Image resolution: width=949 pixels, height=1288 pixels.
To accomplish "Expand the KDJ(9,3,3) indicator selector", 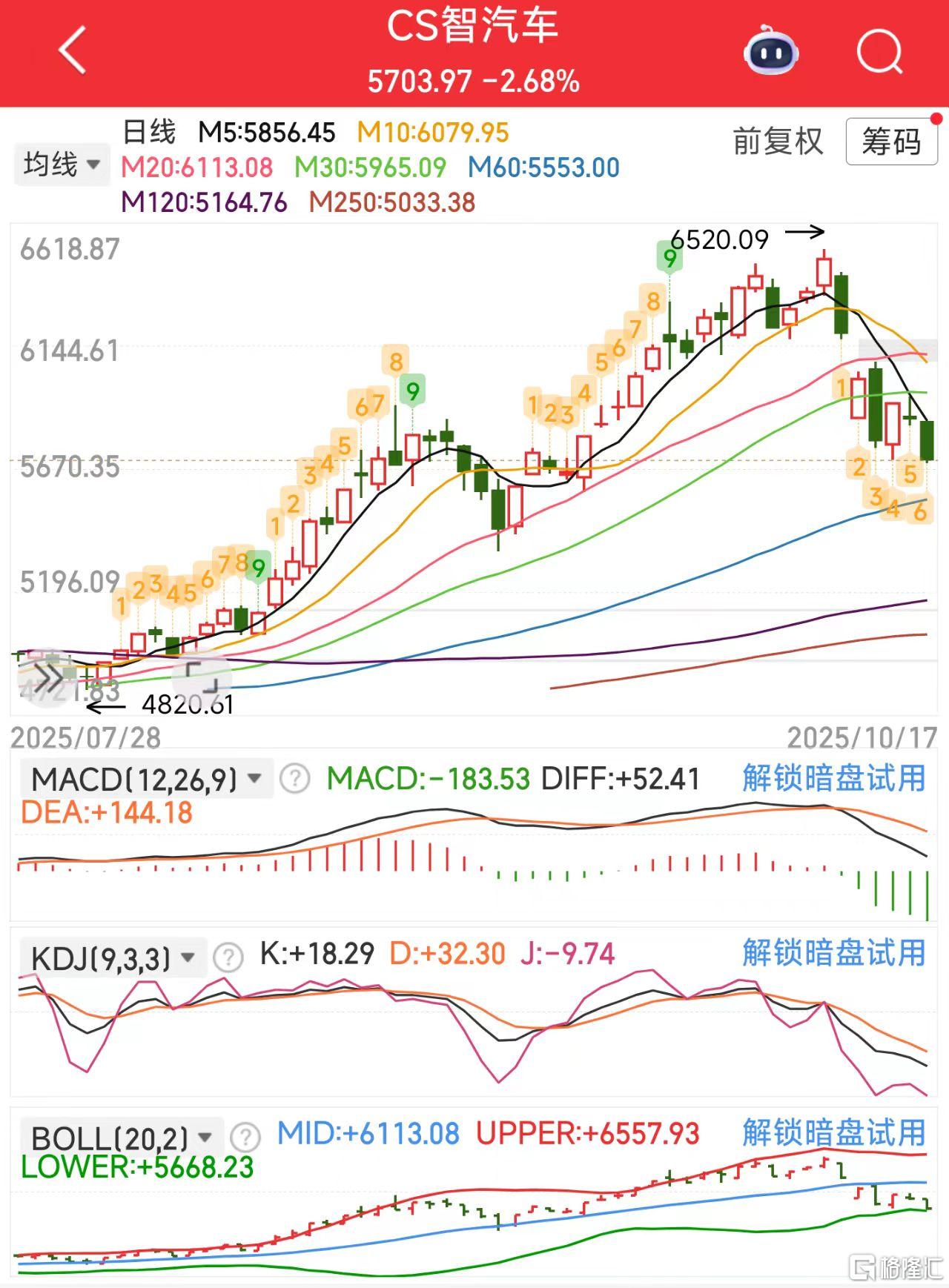I will pyautogui.click(x=113, y=957).
